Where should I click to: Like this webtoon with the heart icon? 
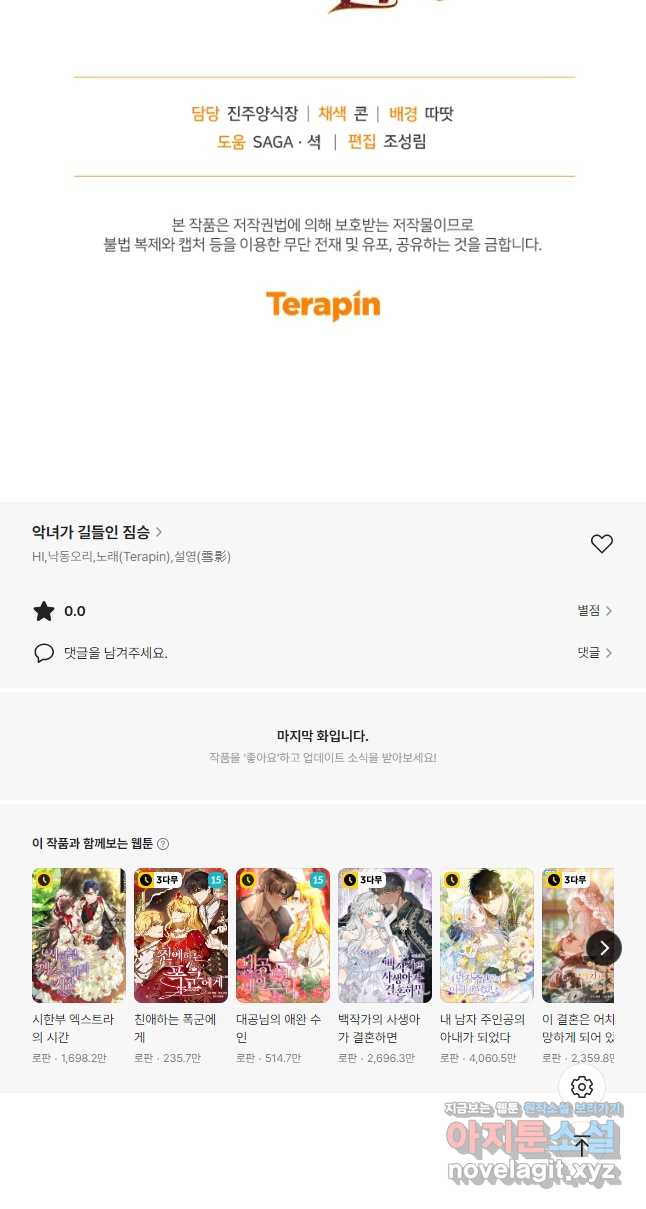click(601, 544)
